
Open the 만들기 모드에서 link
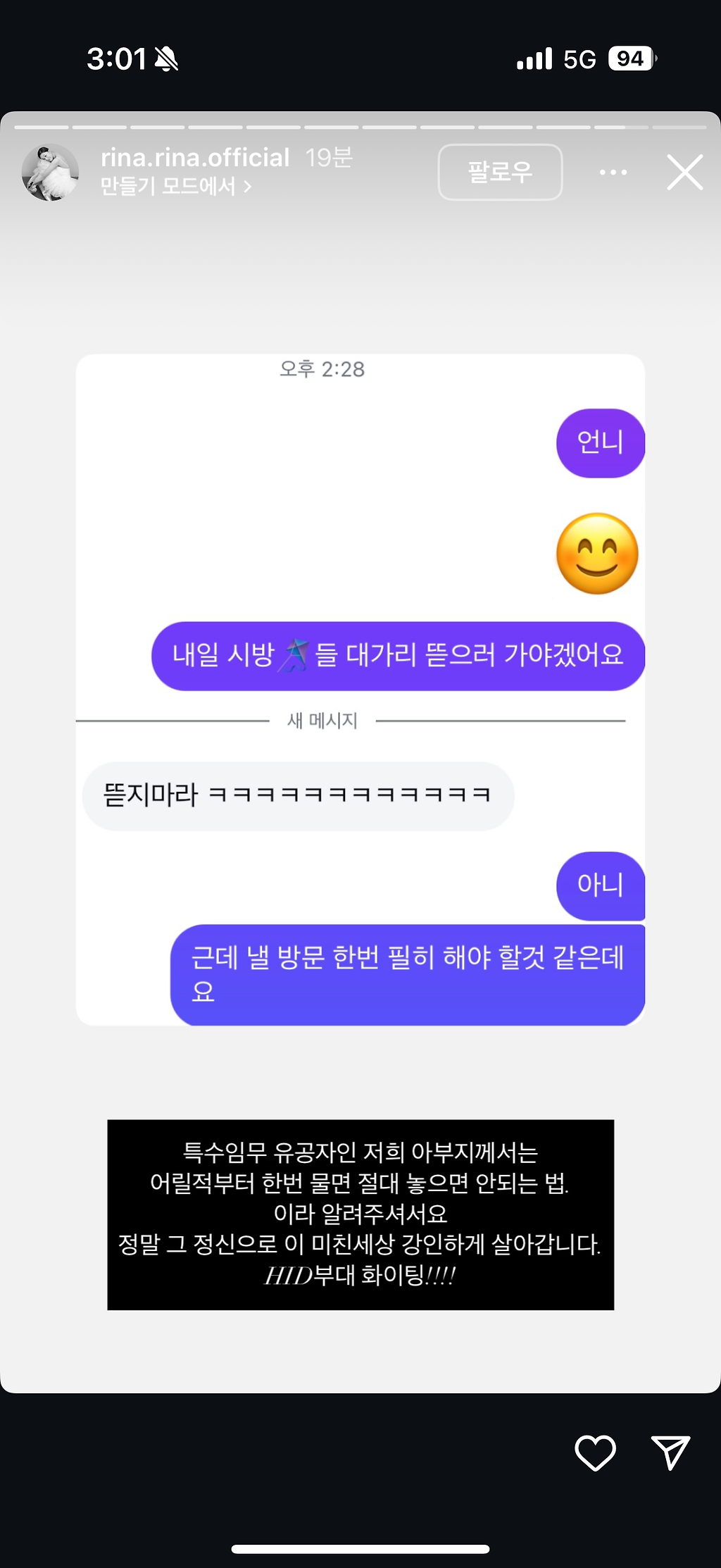175,187
